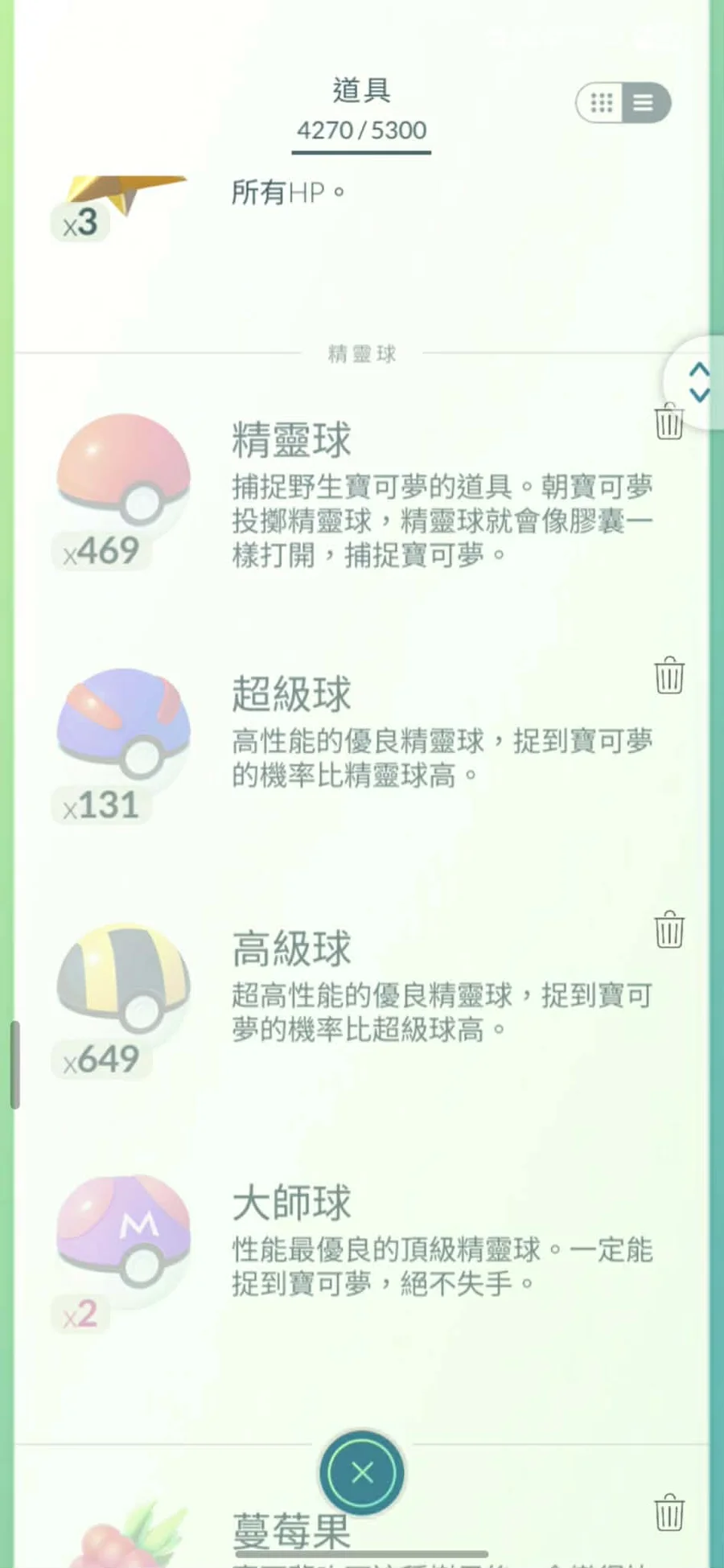The height and width of the screenshot is (1568, 724).
Task: Discard 超級球 with its trash icon
Action: coord(668,675)
